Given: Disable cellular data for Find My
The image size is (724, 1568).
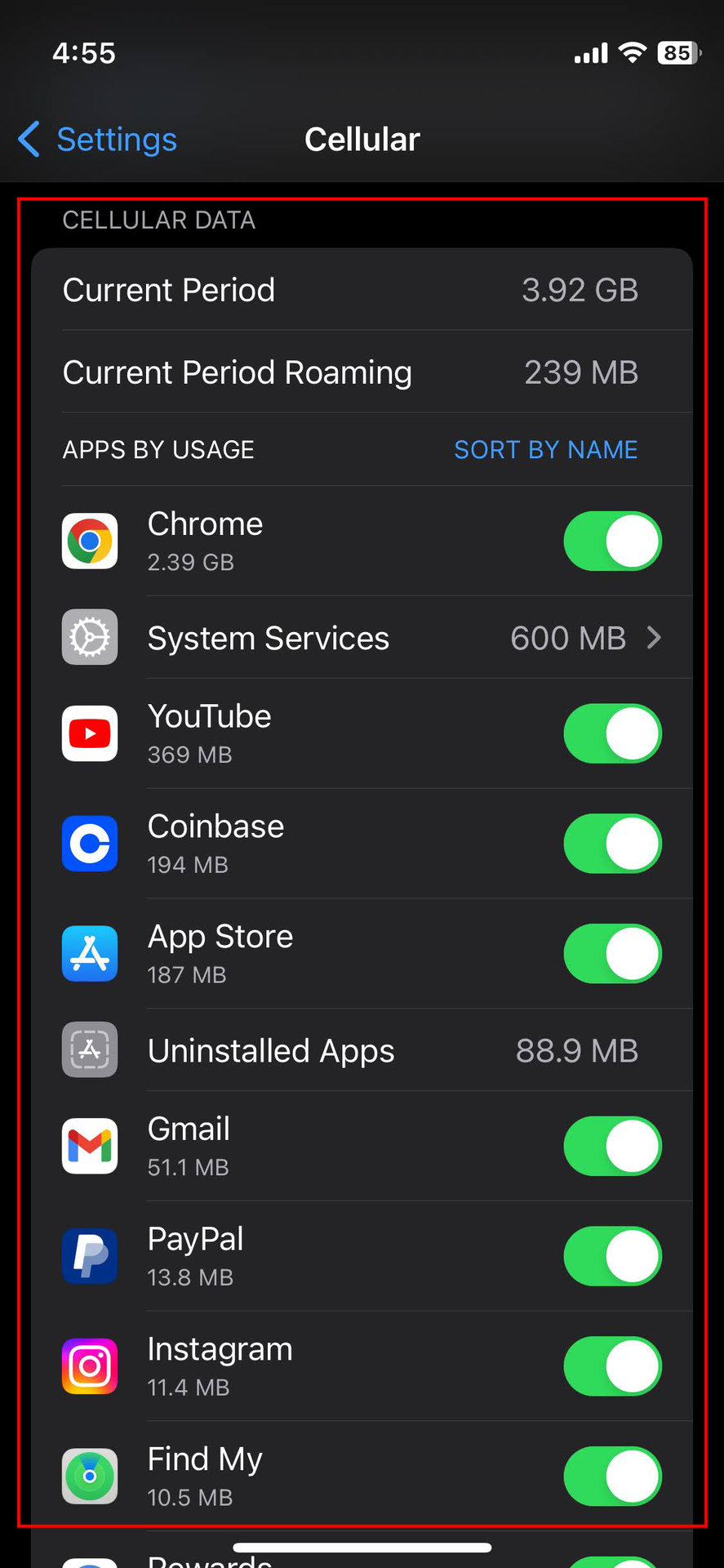Looking at the screenshot, I should (x=612, y=1477).
